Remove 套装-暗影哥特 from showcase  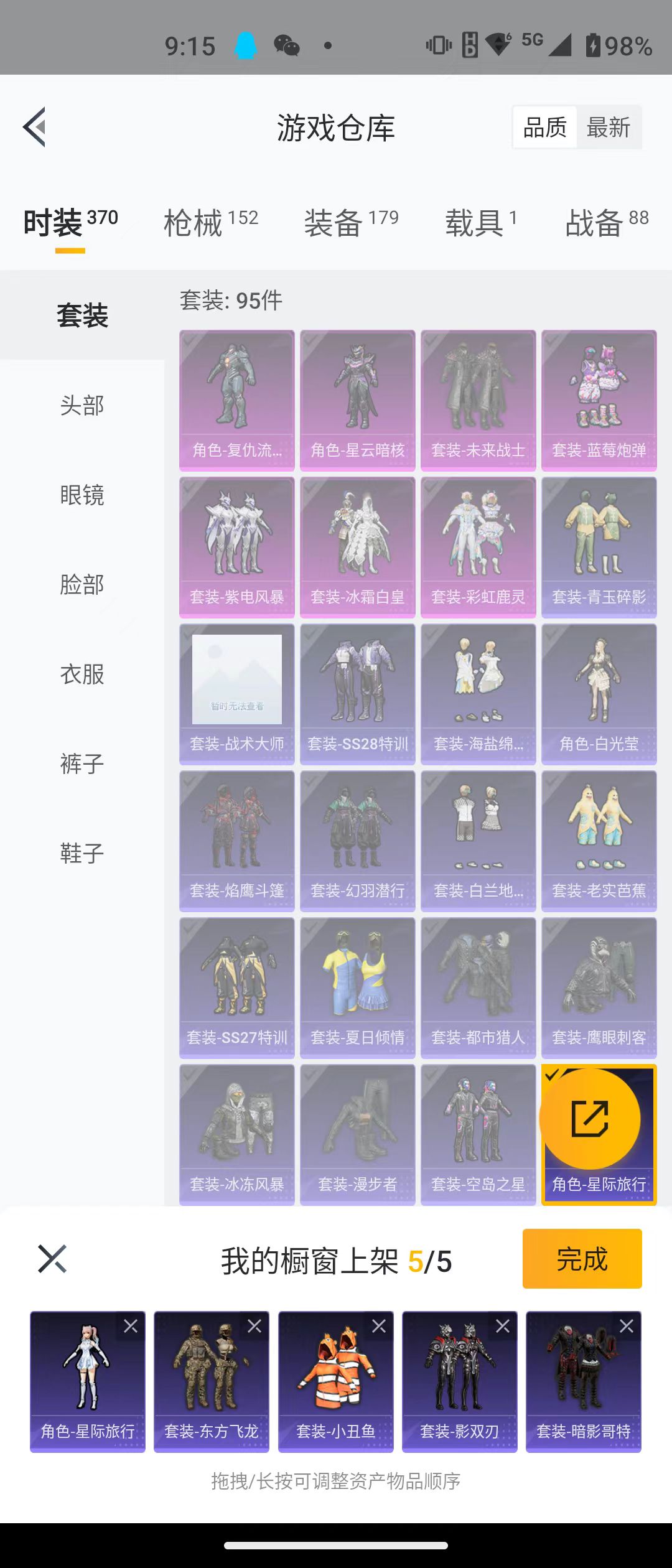626,1326
